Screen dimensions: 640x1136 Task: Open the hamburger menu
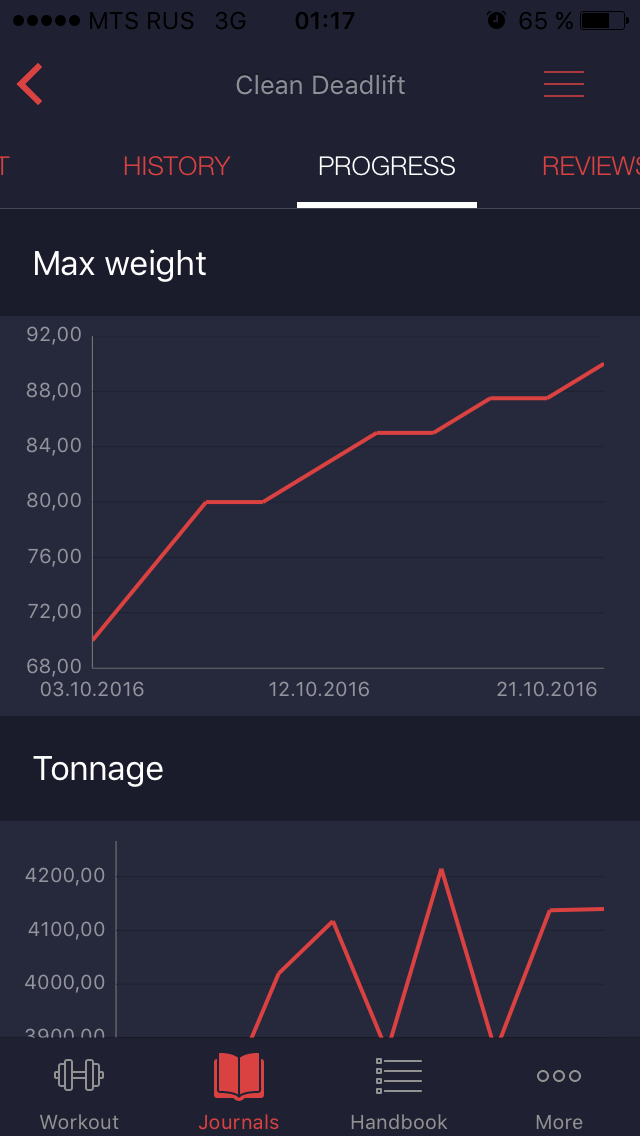click(563, 85)
